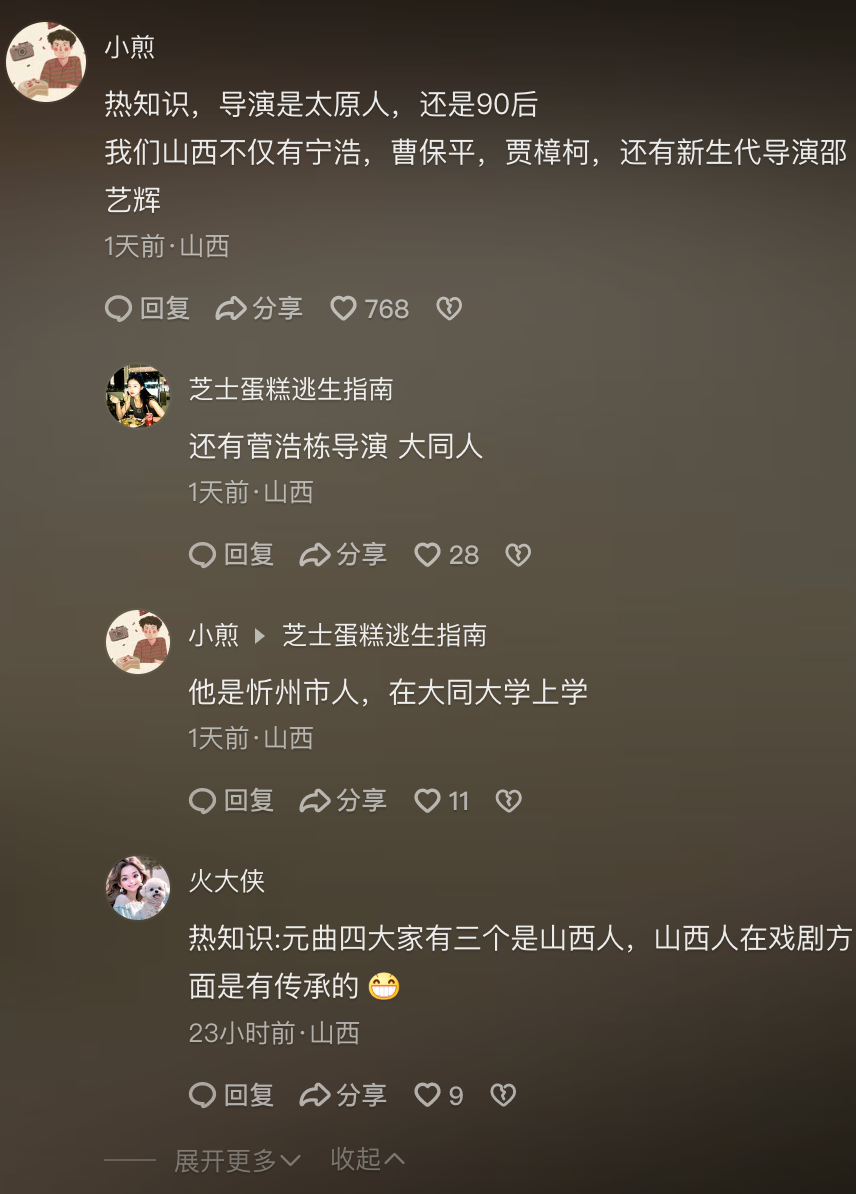Open 火大侠's profile avatar
Image resolution: width=856 pixels, height=1194 pixels.
click(138, 888)
